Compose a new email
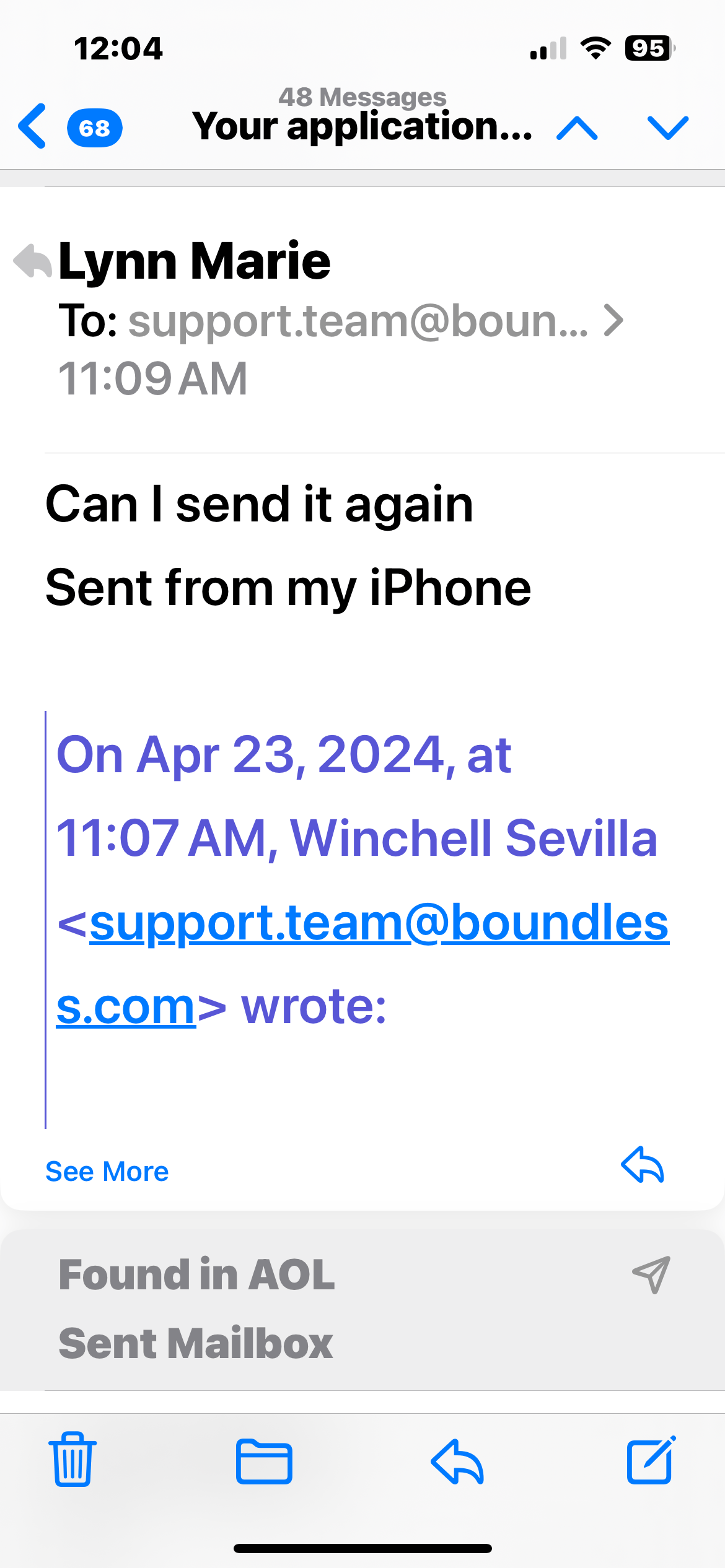 pyautogui.click(x=650, y=1460)
